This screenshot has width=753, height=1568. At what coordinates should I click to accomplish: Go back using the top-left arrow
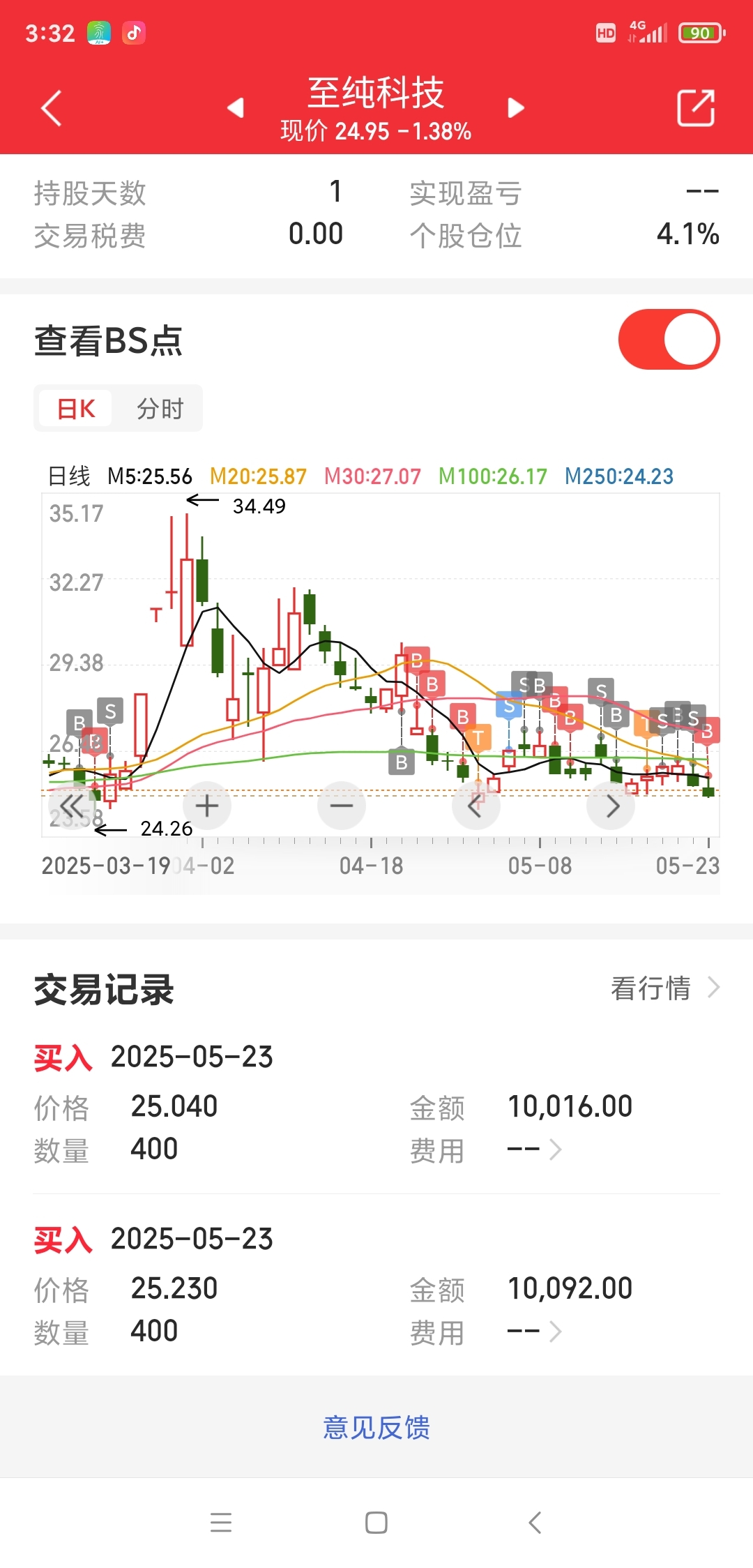[51, 108]
